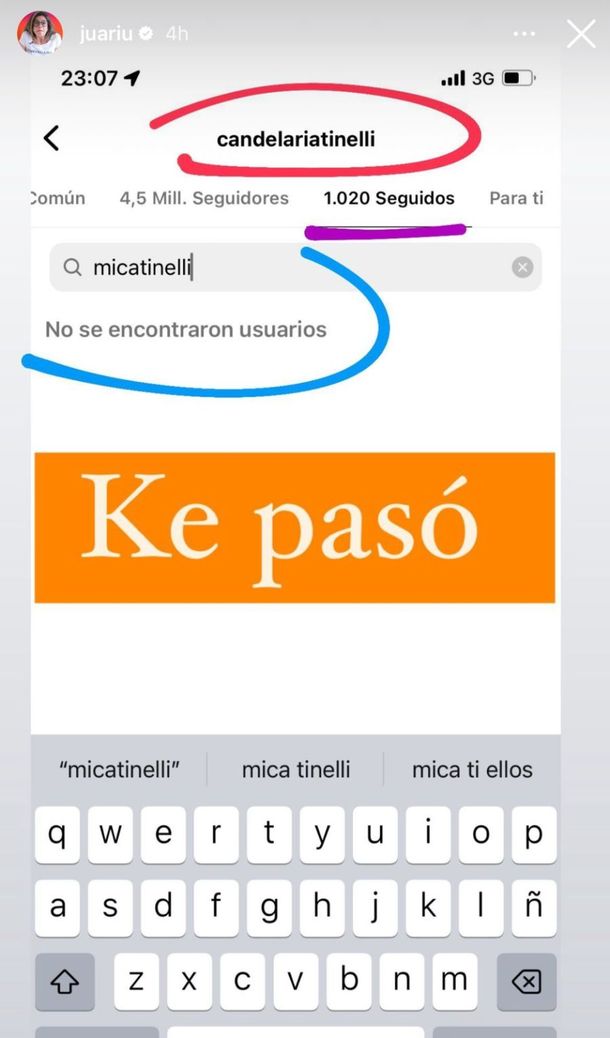Close the story viewer
610x1038 pixels.
click(581, 34)
